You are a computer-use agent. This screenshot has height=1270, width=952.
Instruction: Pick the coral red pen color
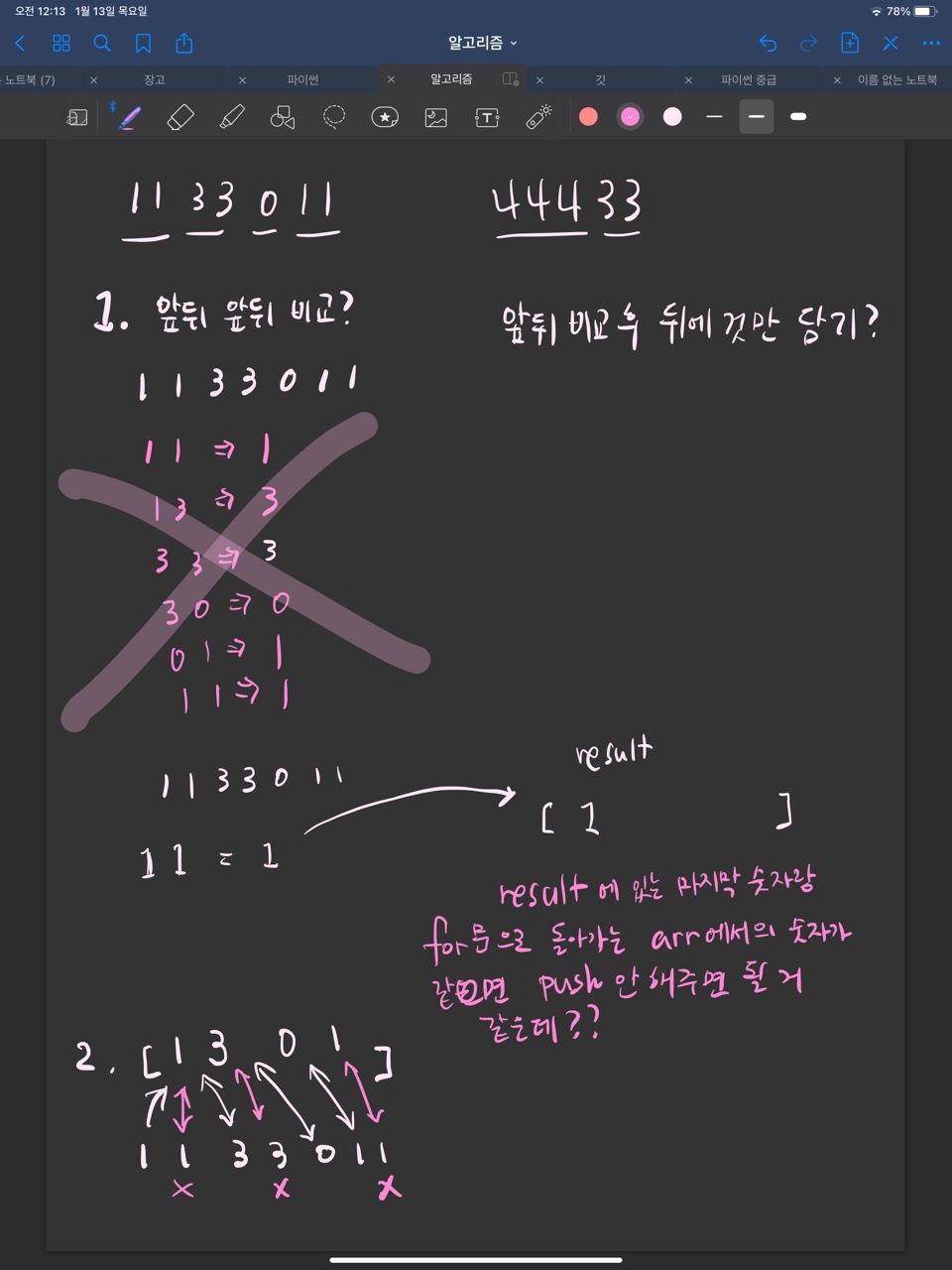point(588,117)
